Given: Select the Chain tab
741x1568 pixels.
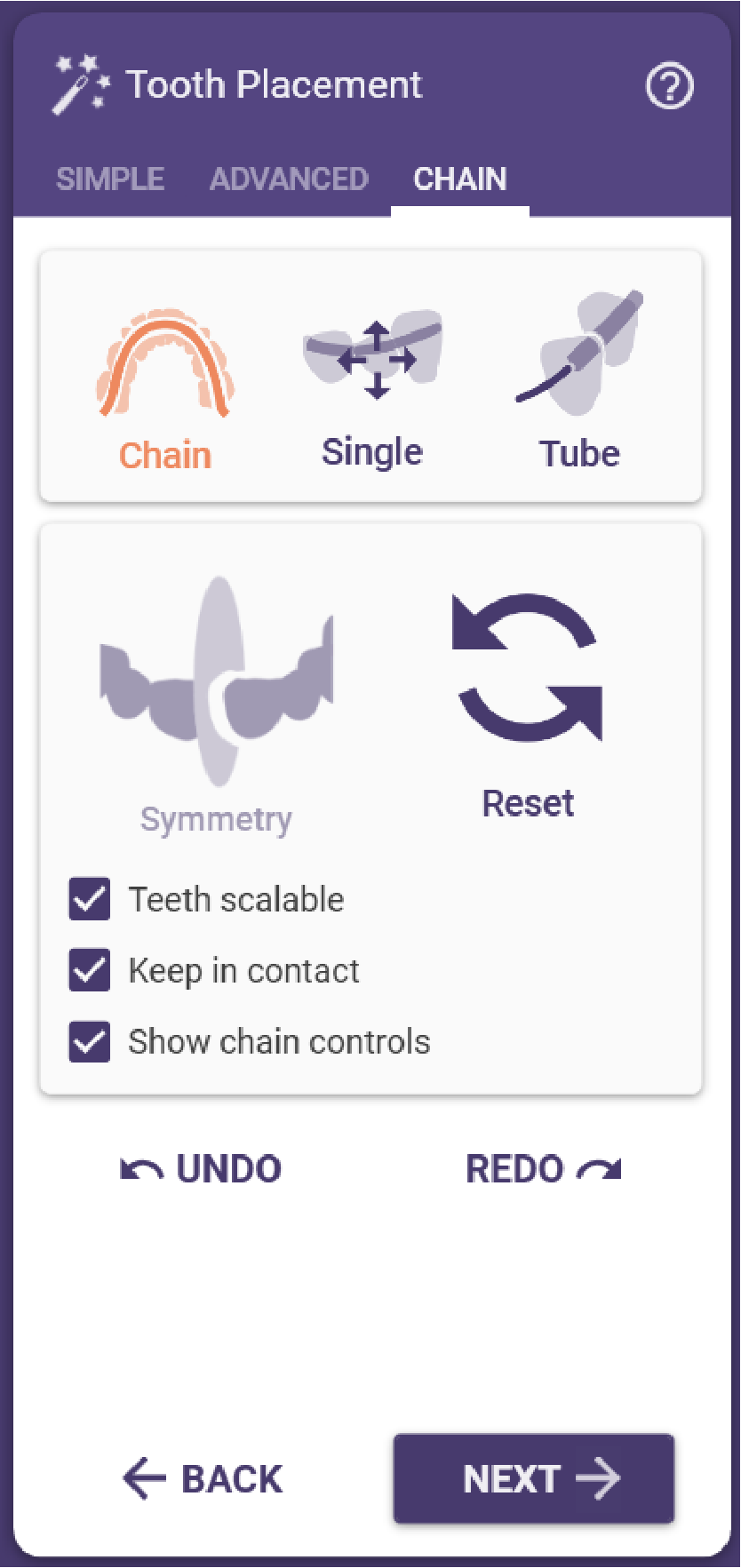Looking at the screenshot, I should click(460, 179).
